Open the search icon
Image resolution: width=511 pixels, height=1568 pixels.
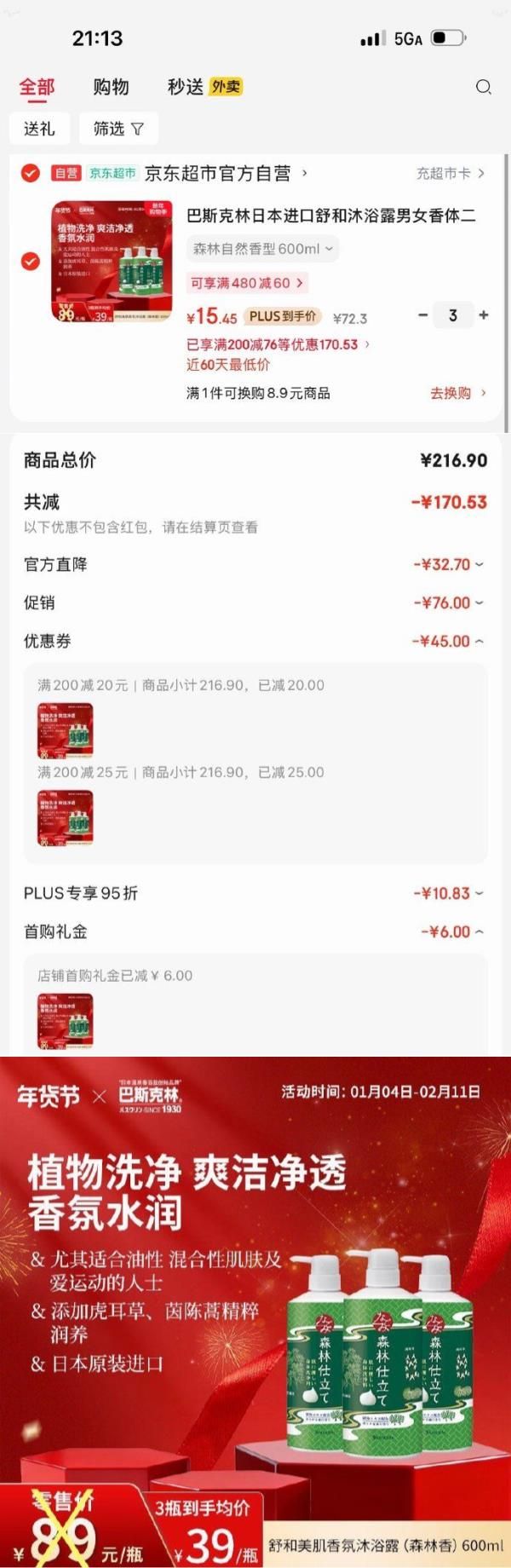tap(483, 87)
